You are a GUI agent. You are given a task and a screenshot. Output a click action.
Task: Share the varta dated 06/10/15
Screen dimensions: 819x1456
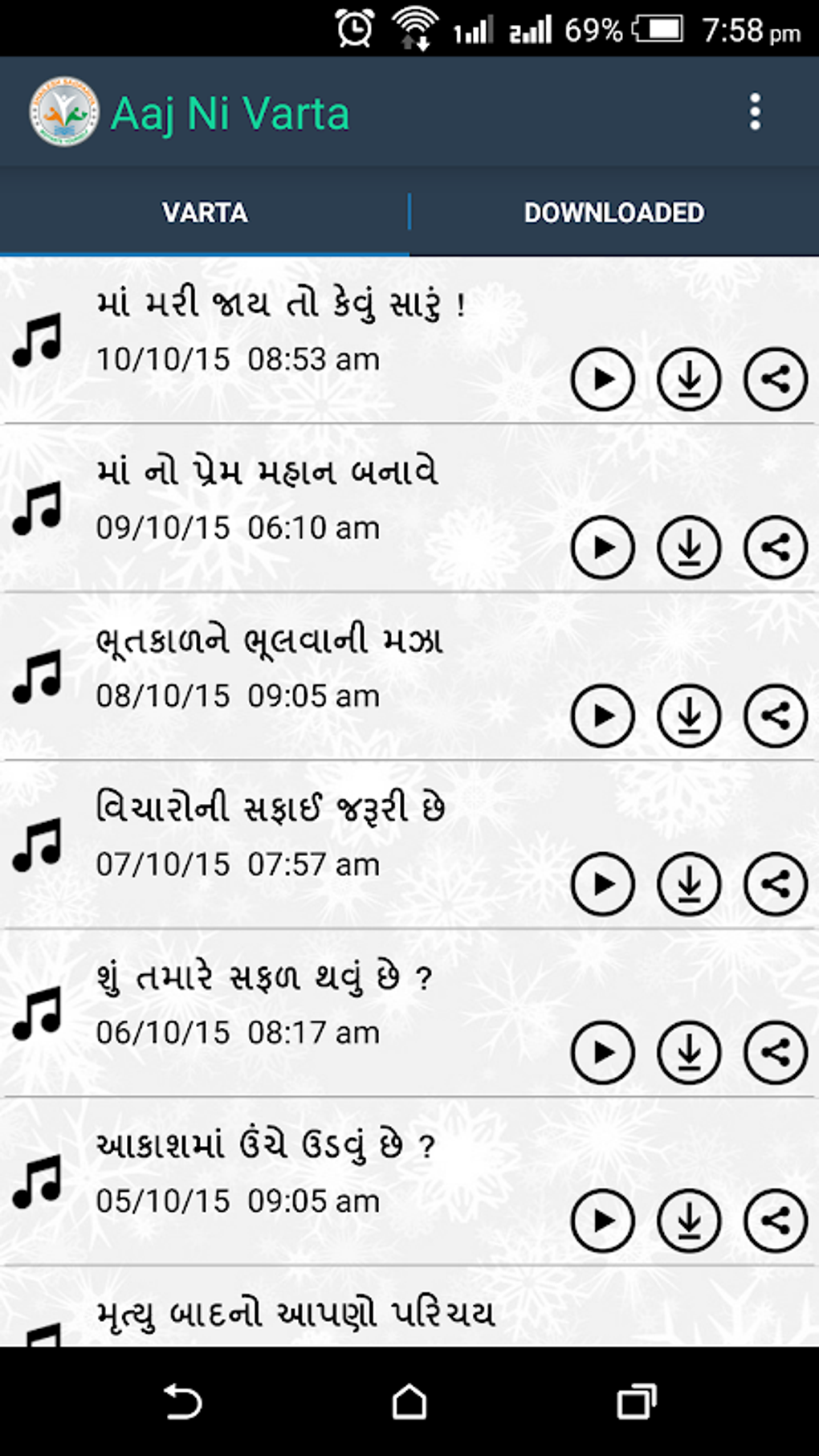[774, 1050]
